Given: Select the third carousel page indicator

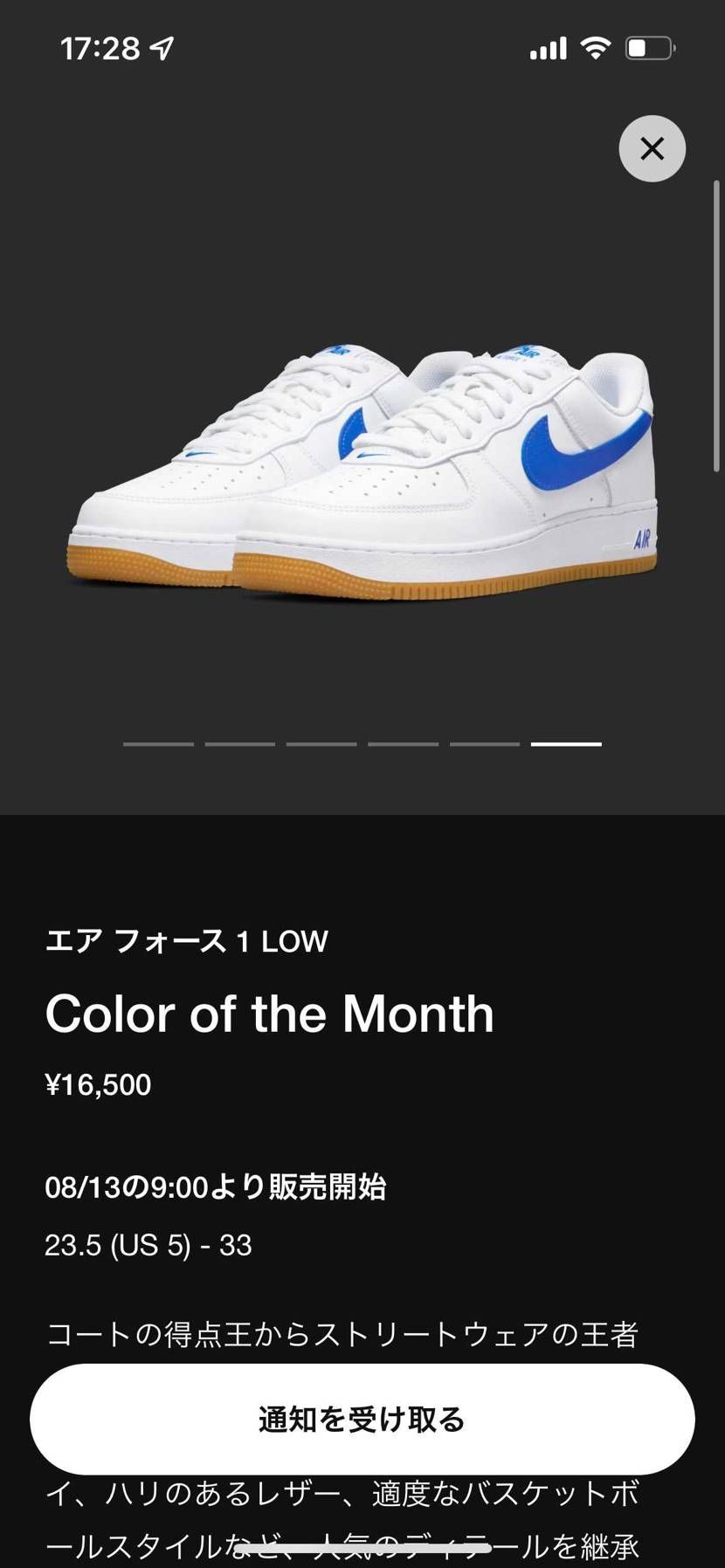Looking at the screenshot, I should (321, 744).
